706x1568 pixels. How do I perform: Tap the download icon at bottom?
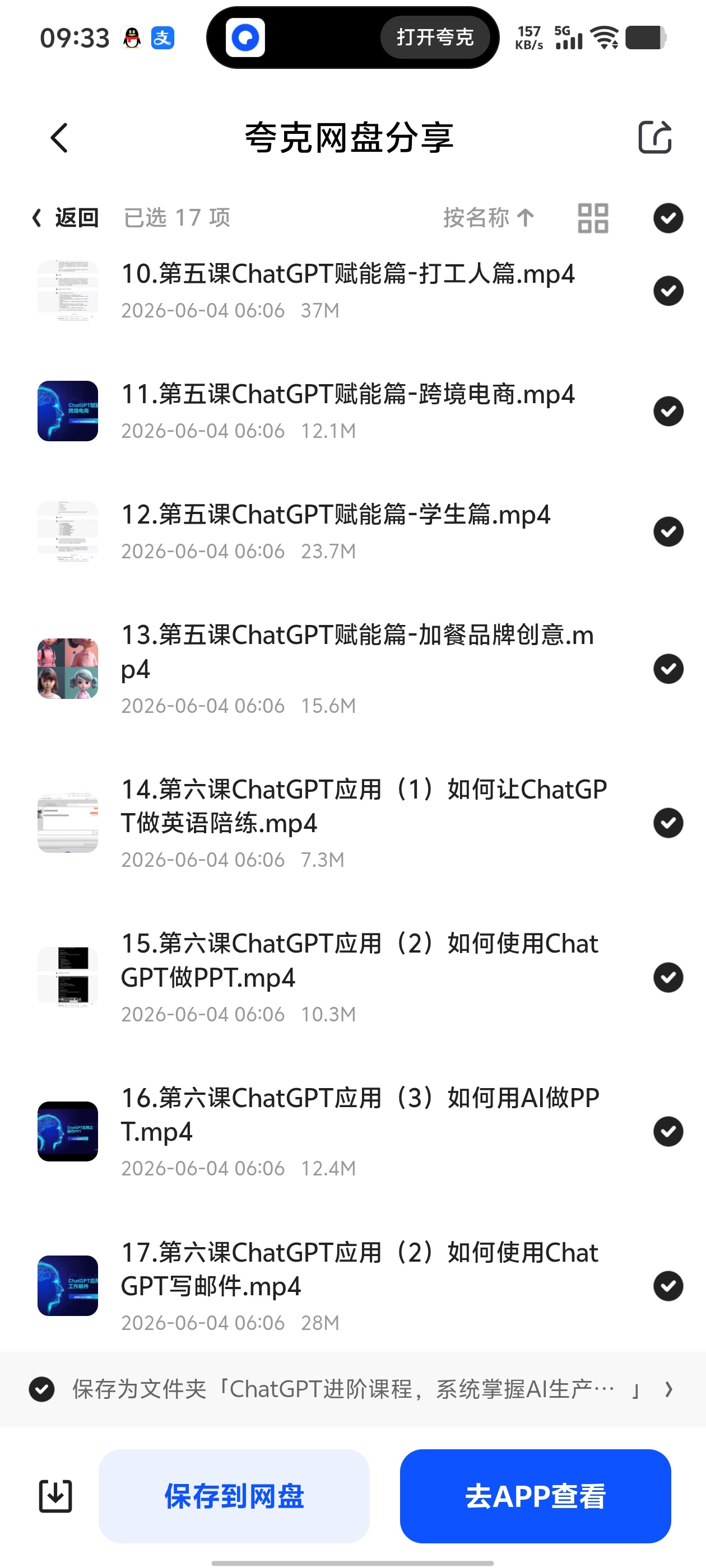click(x=55, y=1496)
